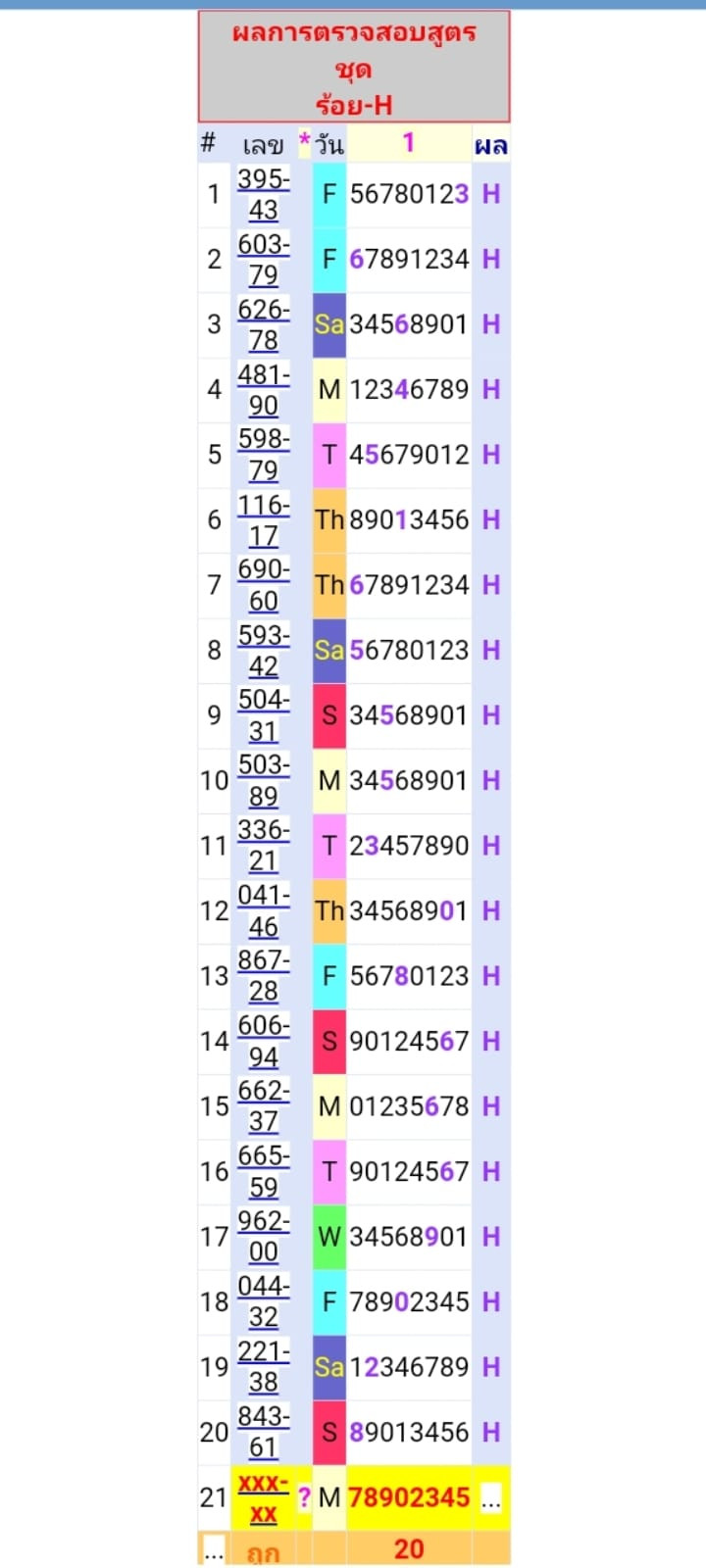706x1568 pixels.
Task: Select the 665-59 link
Action: 263,1171
